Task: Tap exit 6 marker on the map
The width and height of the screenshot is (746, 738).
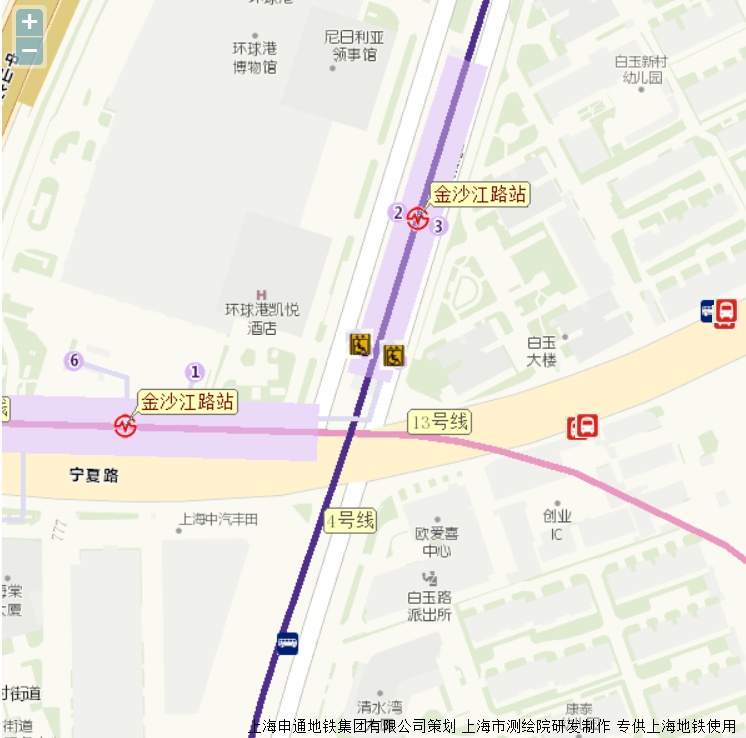Action: [x=73, y=361]
